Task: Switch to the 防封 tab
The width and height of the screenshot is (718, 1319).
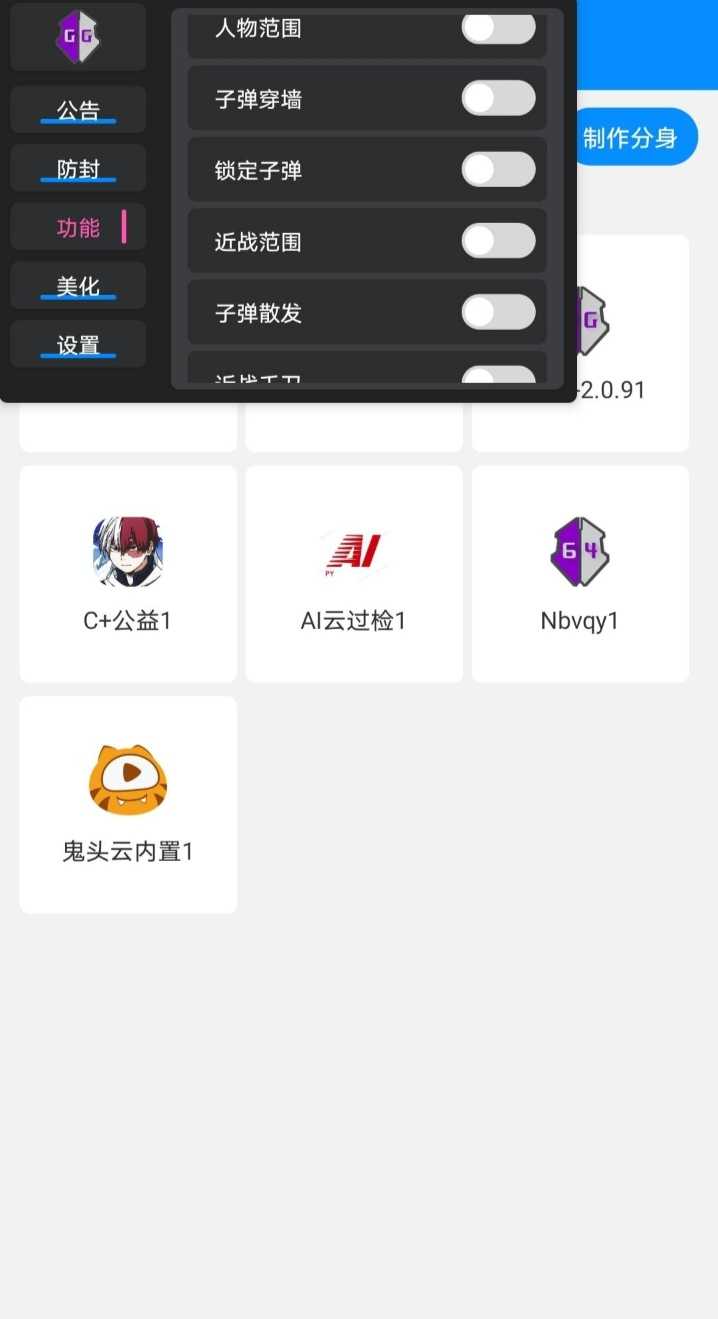Action: (78, 169)
